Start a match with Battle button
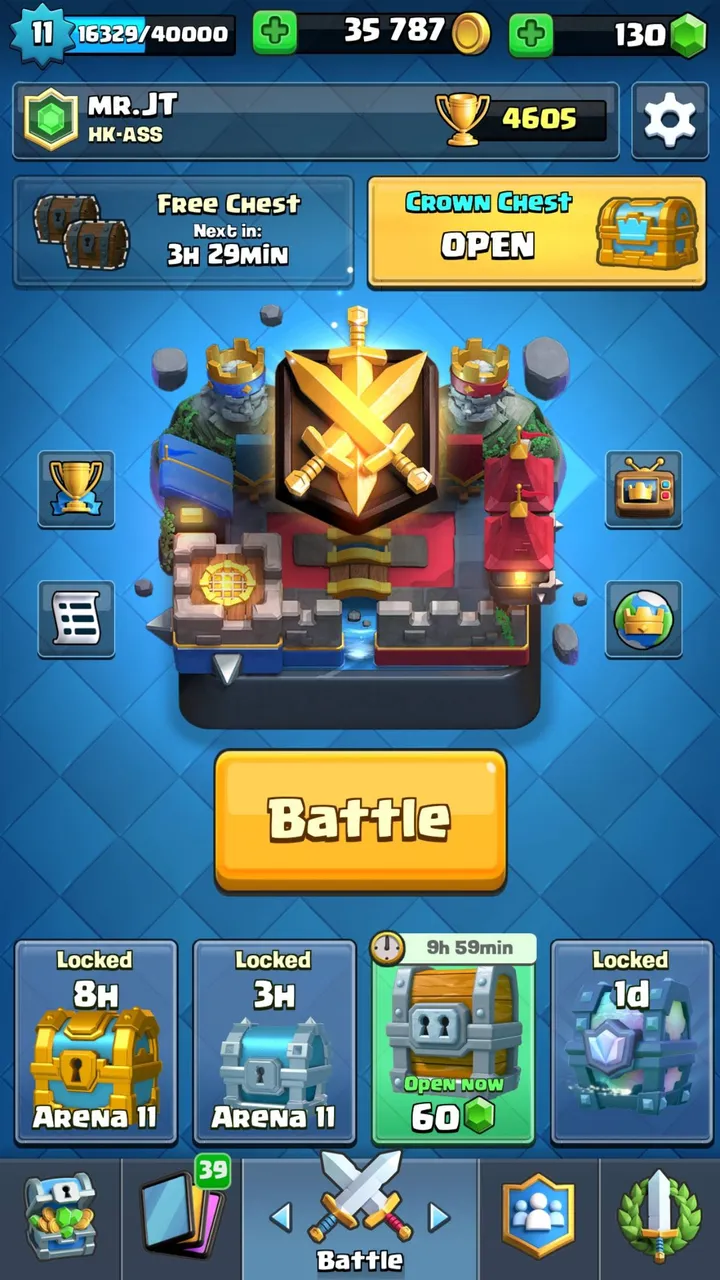The width and height of the screenshot is (720, 1280). point(360,819)
